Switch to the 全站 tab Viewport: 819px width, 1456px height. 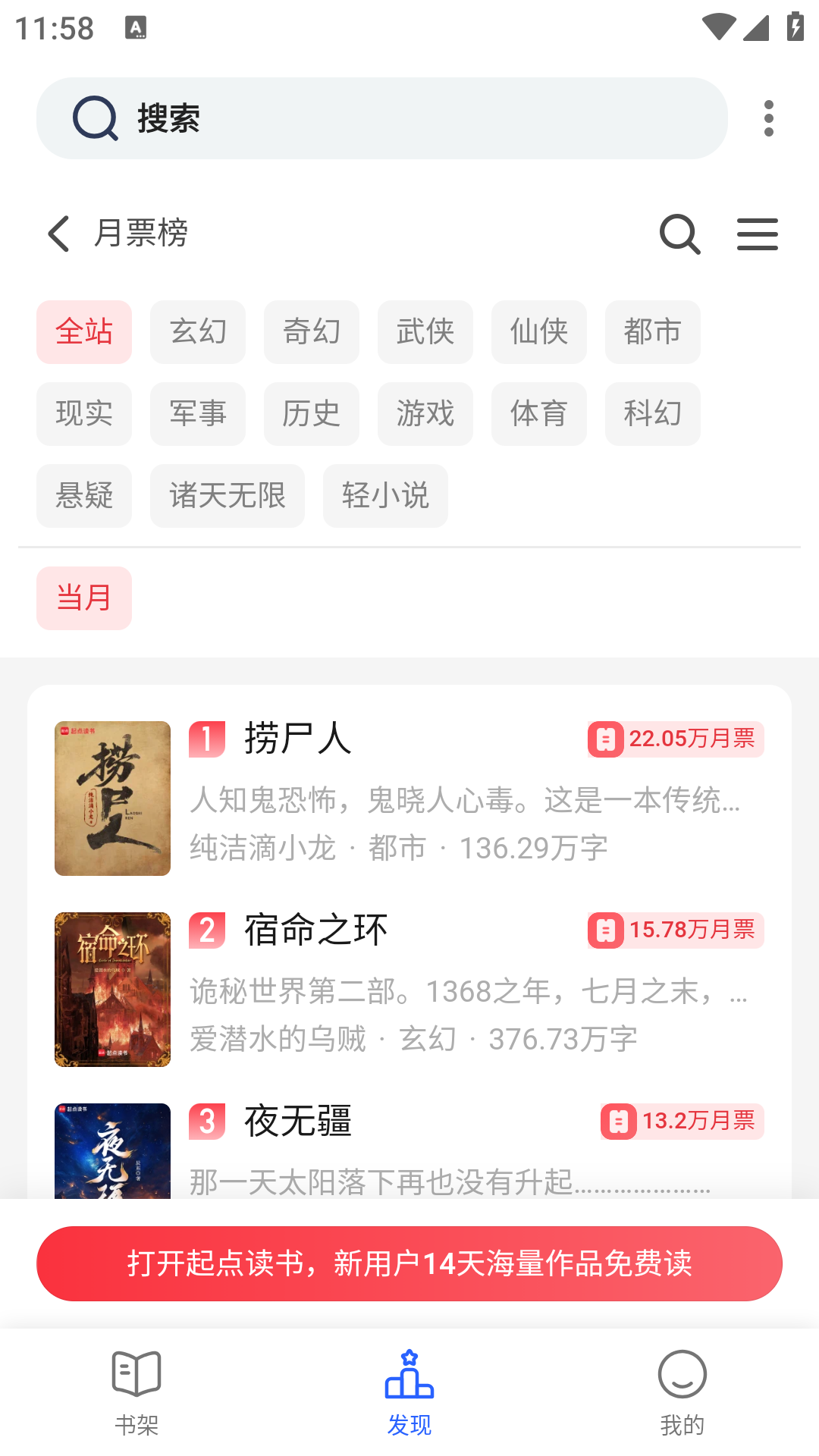pyautogui.click(x=83, y=331)
